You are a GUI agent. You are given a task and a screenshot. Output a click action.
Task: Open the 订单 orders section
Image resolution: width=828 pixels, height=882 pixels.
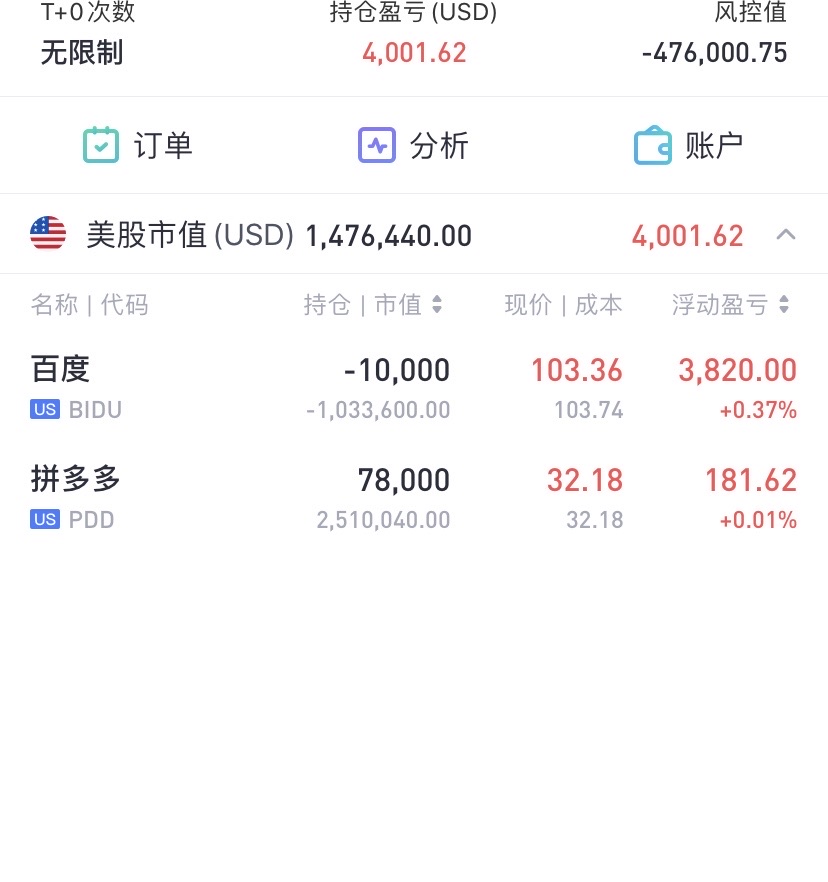(x=138, y=146)
